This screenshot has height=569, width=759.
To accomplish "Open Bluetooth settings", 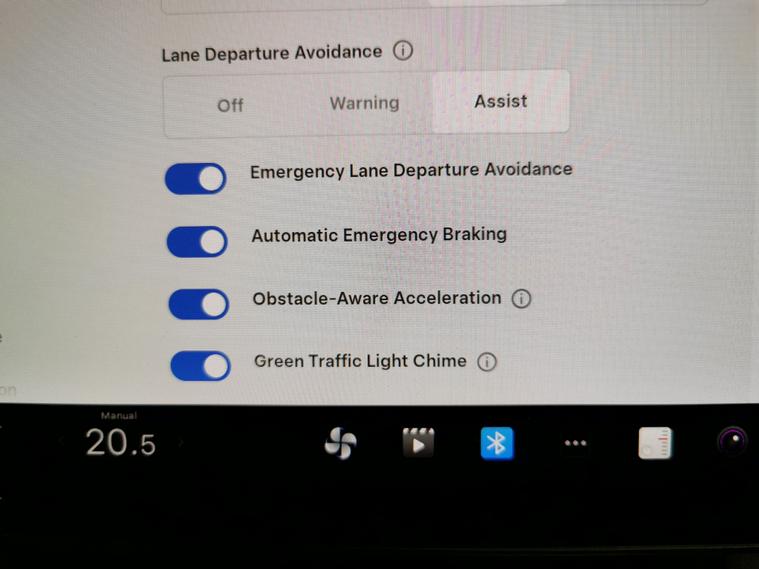I will click(496, 442).
